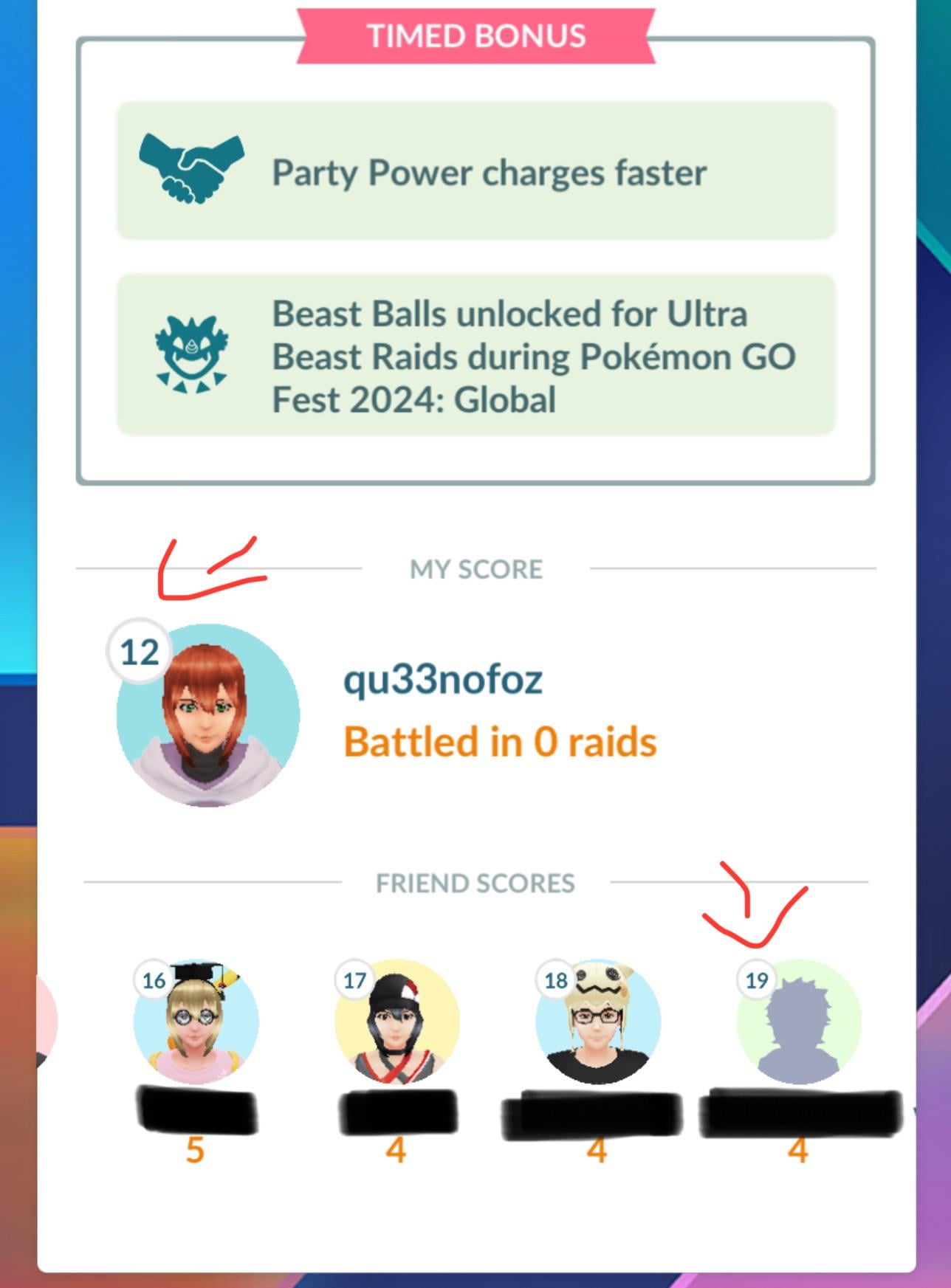Open friend ranked 19 with silhouette avatar
The image size is (951, 1288).
tap(799, 1022)
